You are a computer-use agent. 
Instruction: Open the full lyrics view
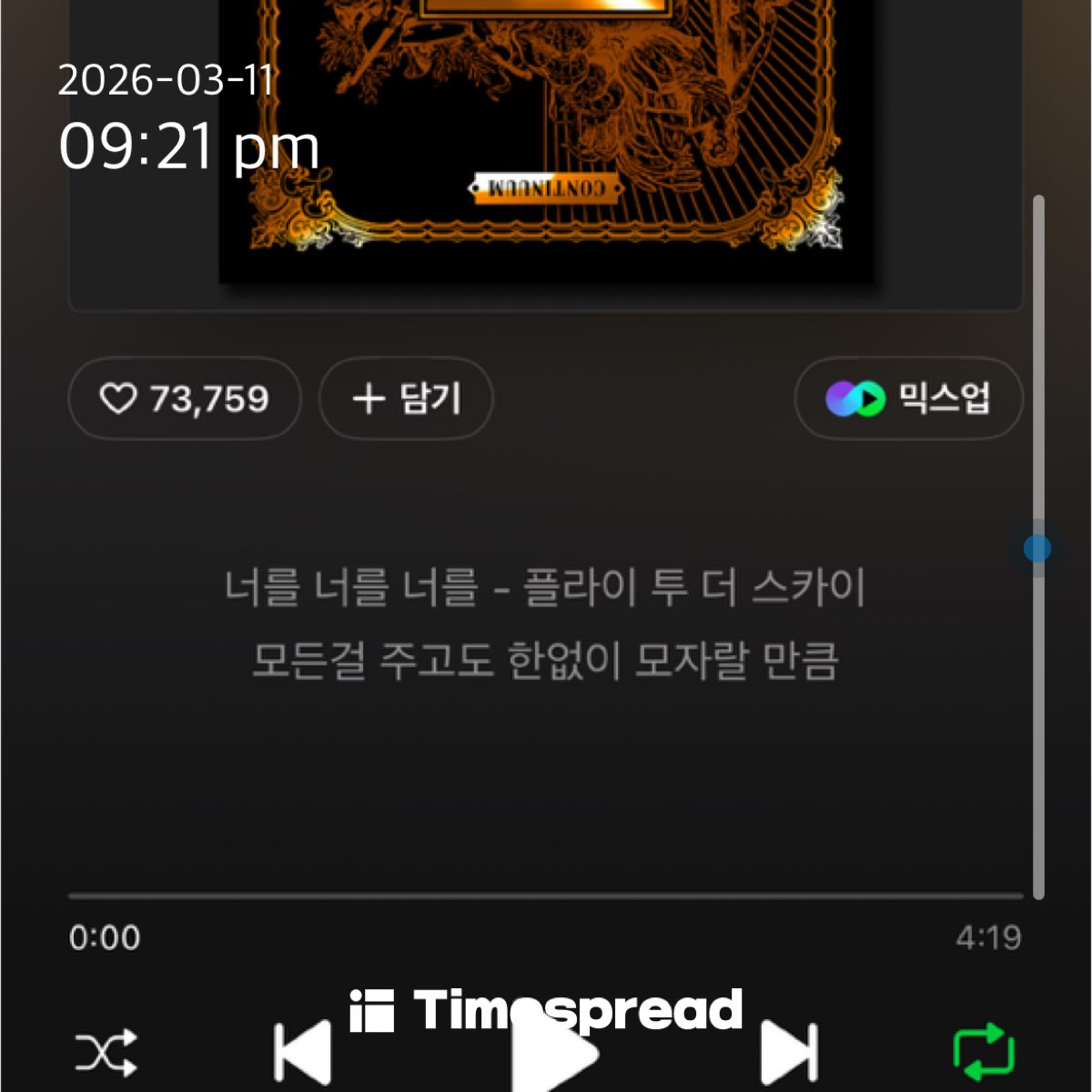tap(544, 624)
